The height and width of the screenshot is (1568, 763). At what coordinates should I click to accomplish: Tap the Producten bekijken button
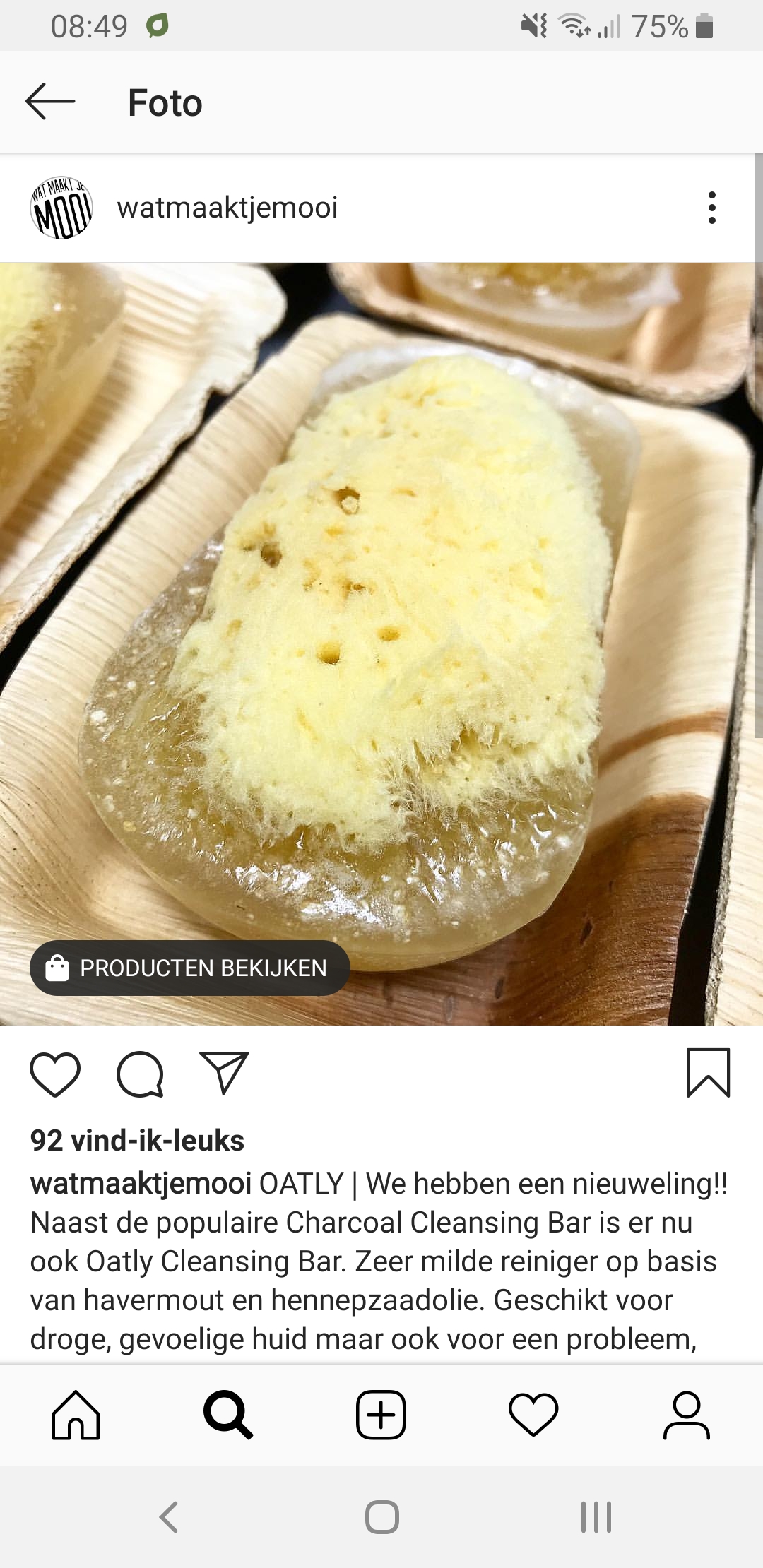(x=190, y=968)
